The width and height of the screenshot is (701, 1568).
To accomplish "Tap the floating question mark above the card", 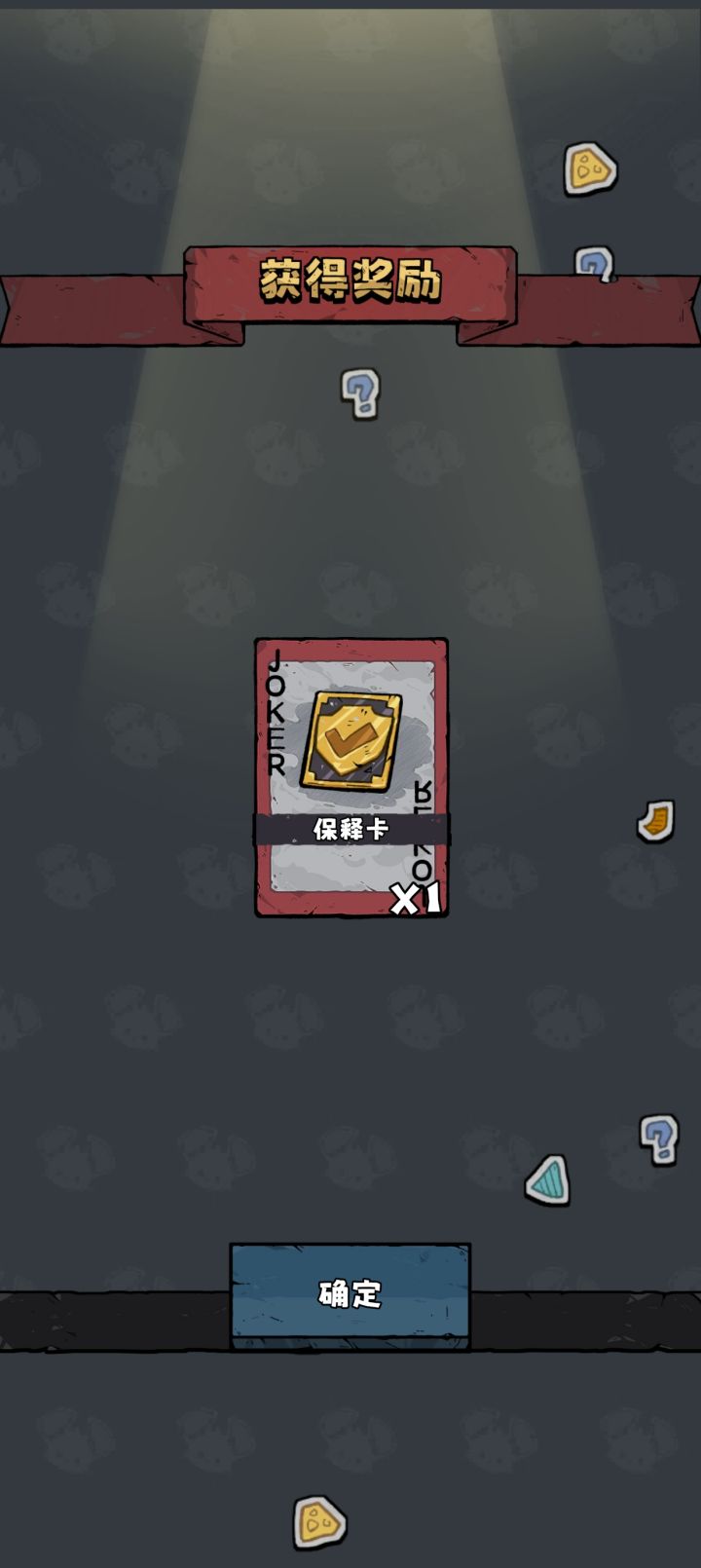I will [x=359, y=393].
